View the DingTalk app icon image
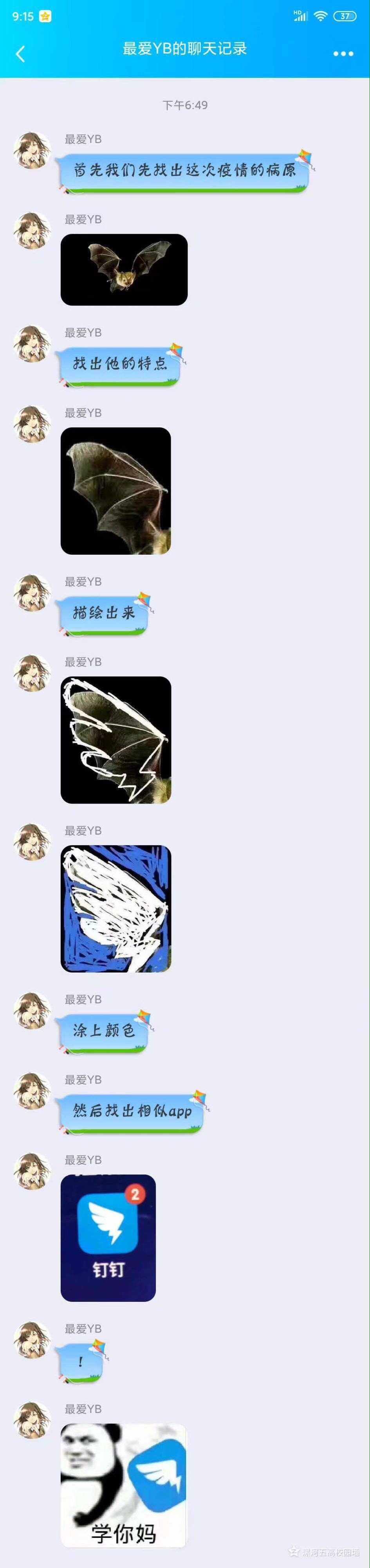The width and height of the screenshot is (370, 1568). click(x=108, y=1238)
